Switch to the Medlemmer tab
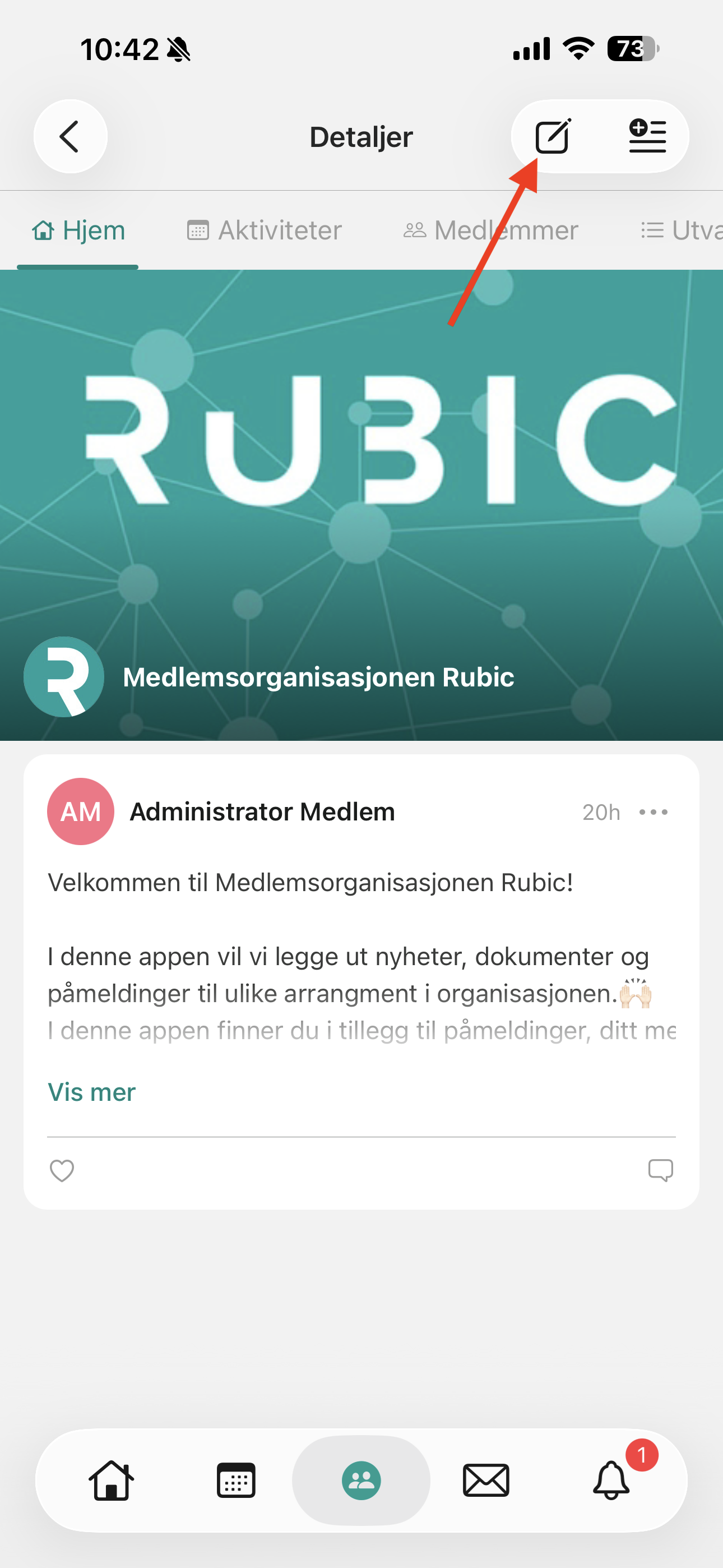Screen dimensions: 723x1568 490,230
